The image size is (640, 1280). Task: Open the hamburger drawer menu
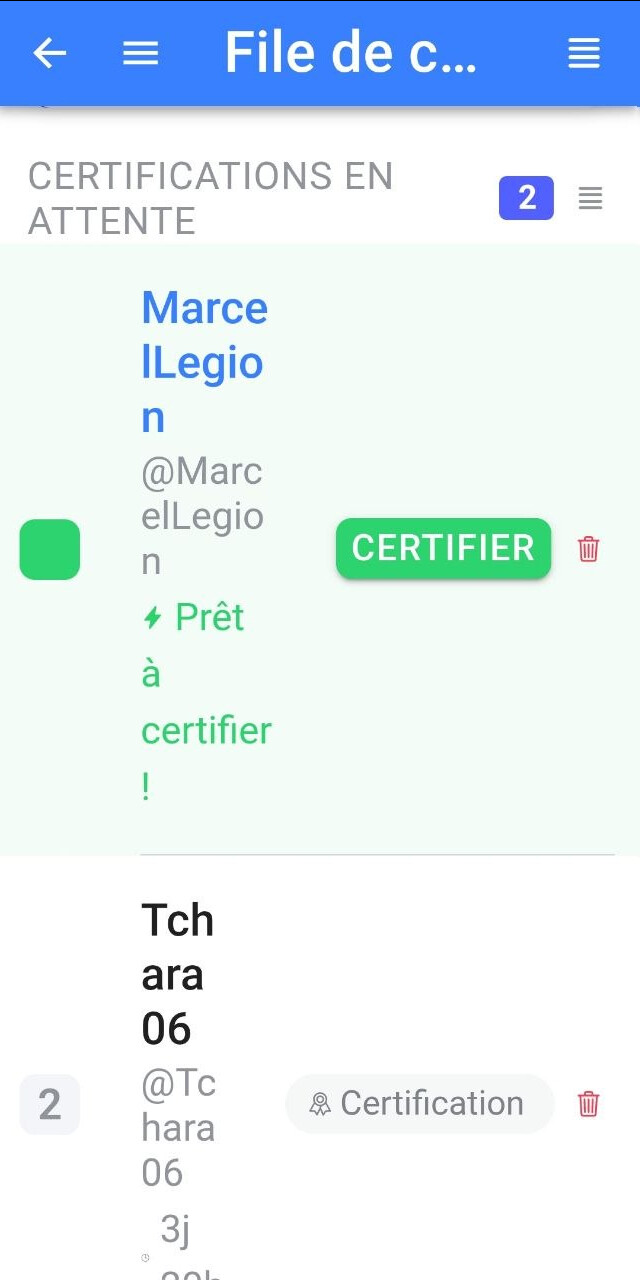tap(141, 53)
